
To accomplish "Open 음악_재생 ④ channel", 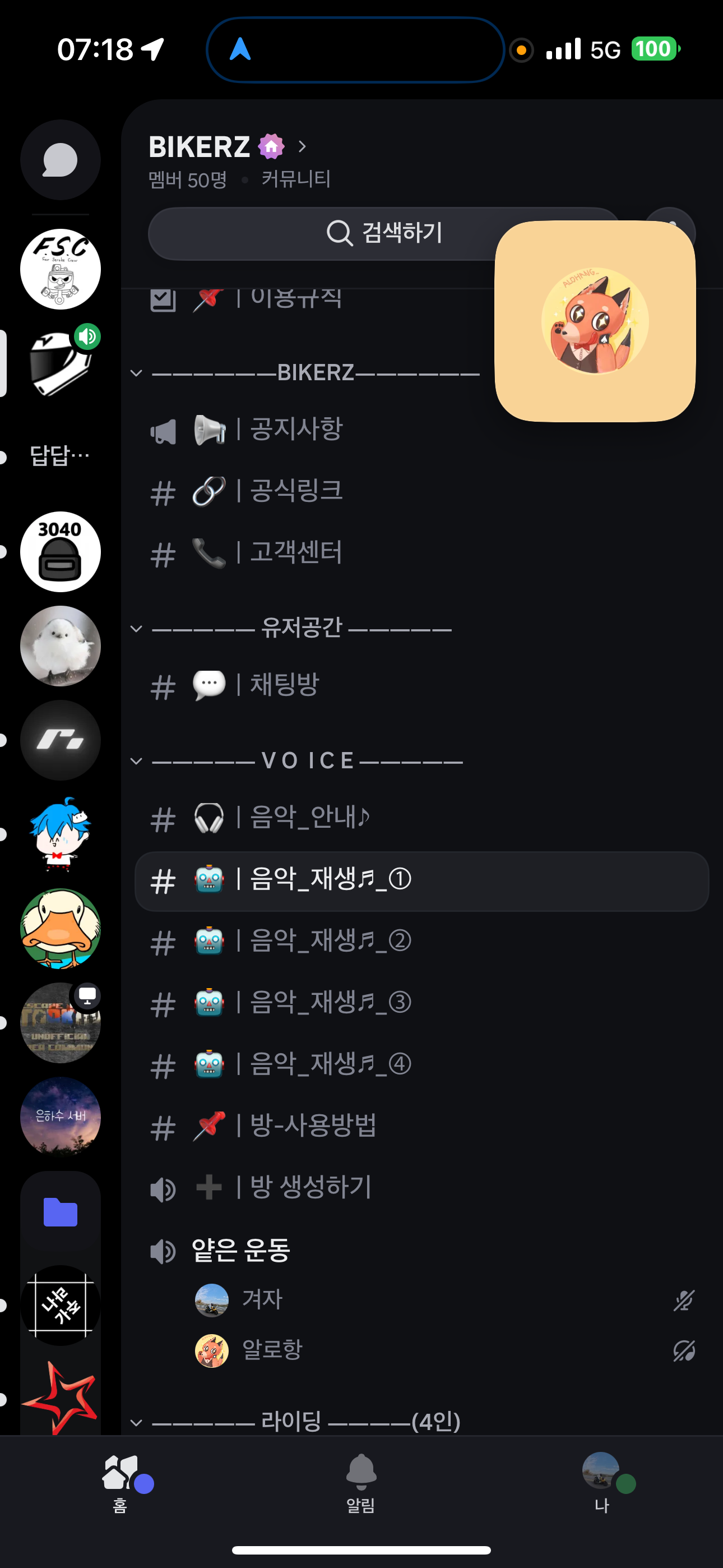I will point(330,1064).
